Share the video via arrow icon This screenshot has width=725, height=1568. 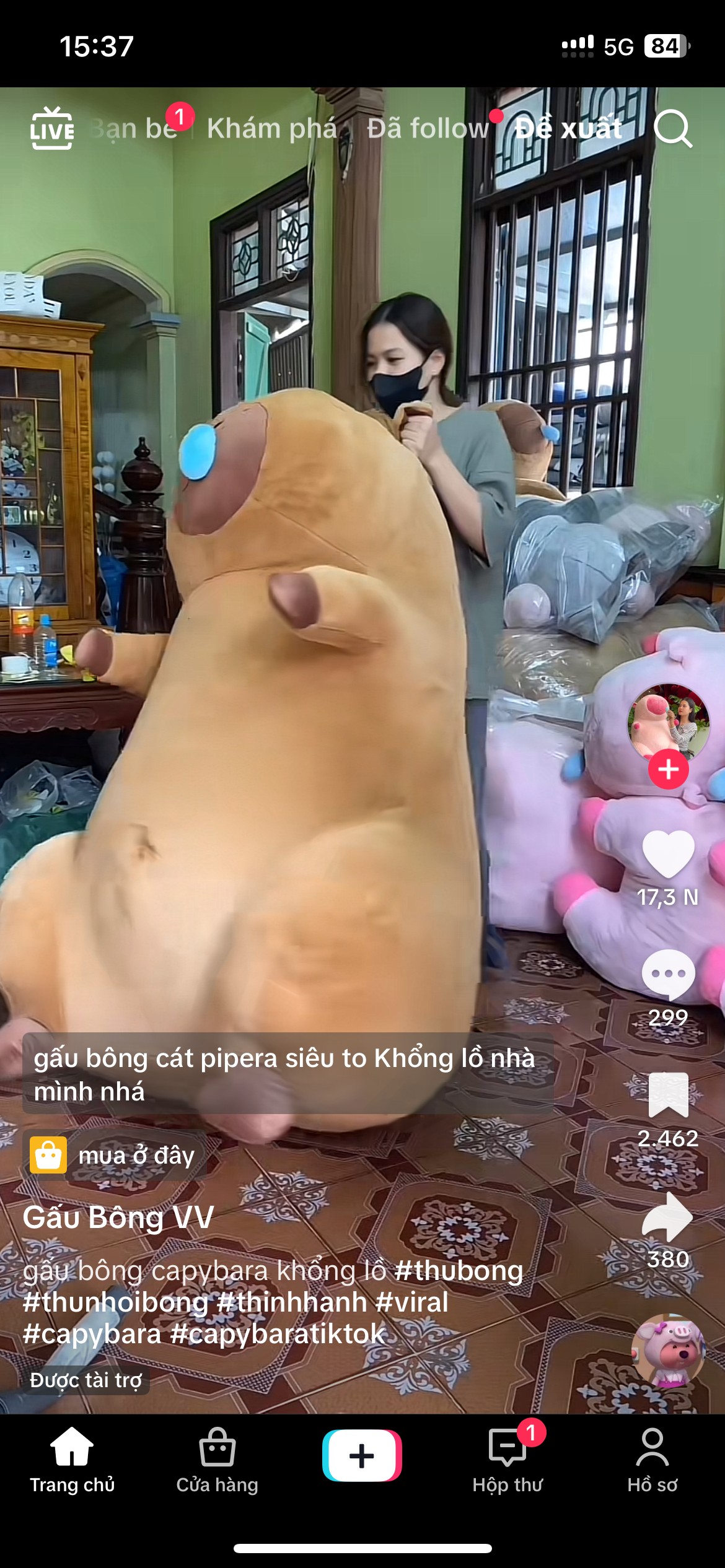click(668, 1216)
